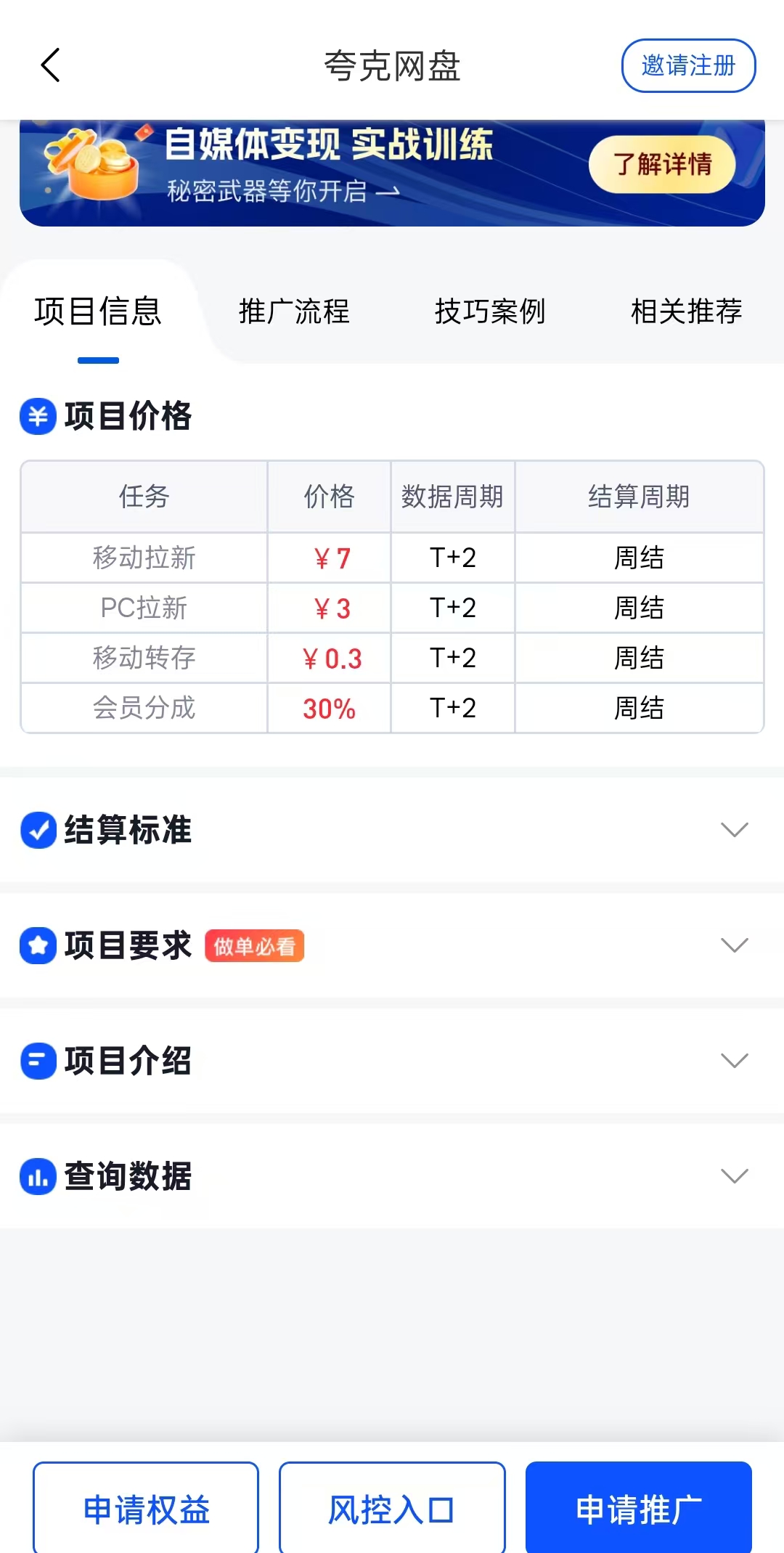Tap 了解详情 on the banner
Image resolution: width=784 pixels, height=1553 pixels.
661,164
